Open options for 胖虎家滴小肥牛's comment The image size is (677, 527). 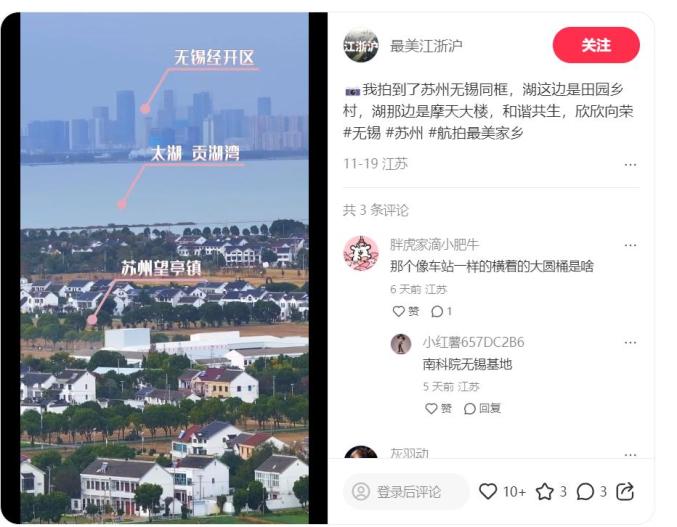coord(630,245)
